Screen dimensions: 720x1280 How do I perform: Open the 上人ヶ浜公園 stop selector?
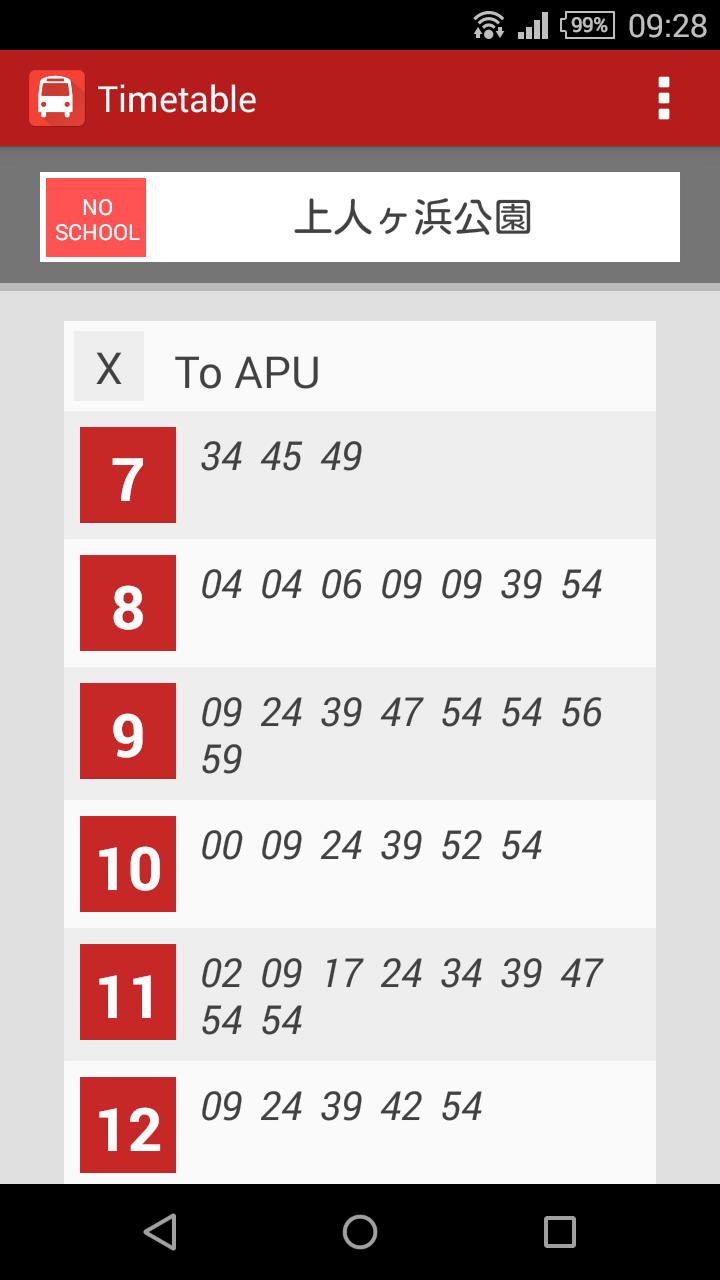[x=412, y=218]
